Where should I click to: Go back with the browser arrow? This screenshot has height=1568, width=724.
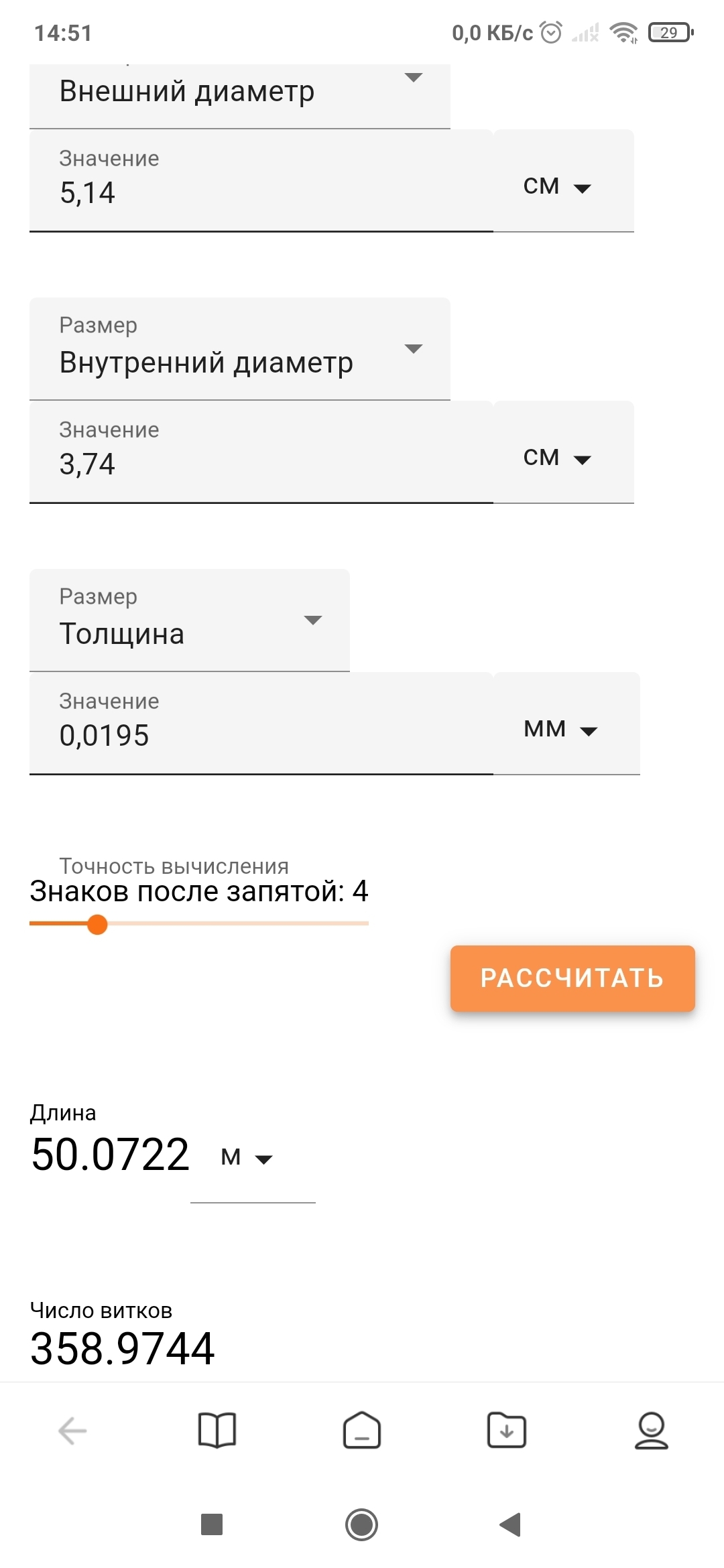pyautogui.click(x=72, y=1431)
